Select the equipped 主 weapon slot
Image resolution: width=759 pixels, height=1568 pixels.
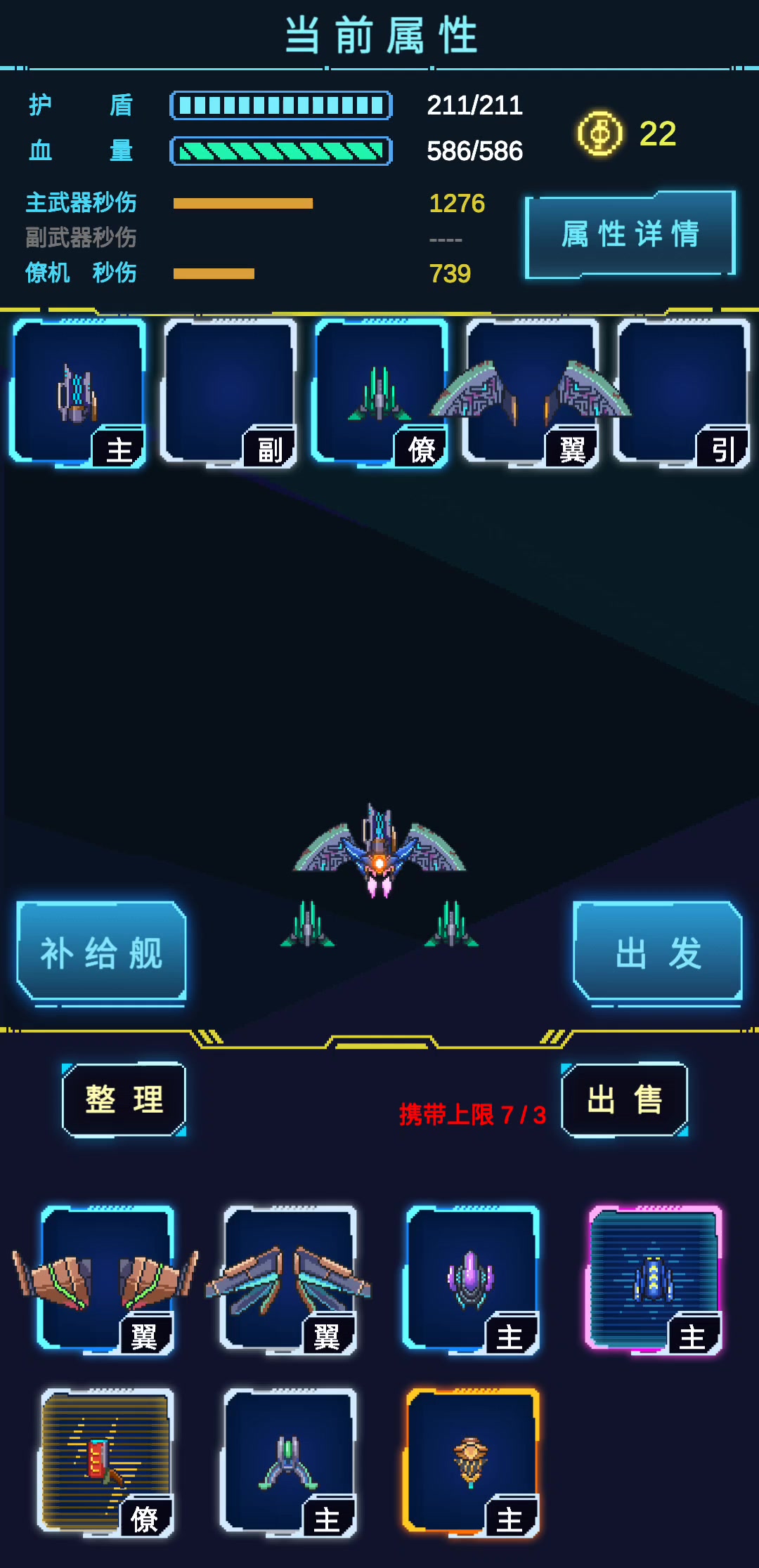[x=78, y=393]
